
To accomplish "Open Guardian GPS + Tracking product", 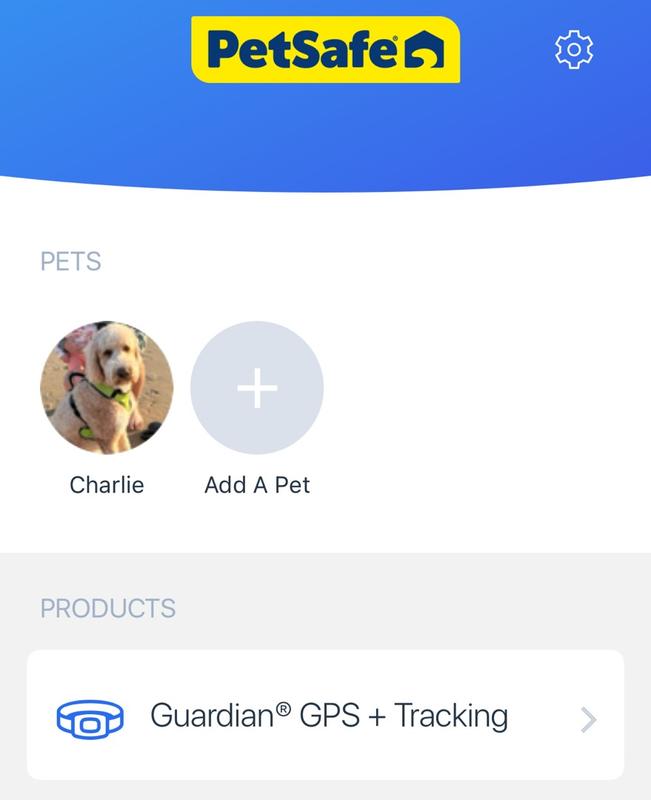I will click(325, 716).
